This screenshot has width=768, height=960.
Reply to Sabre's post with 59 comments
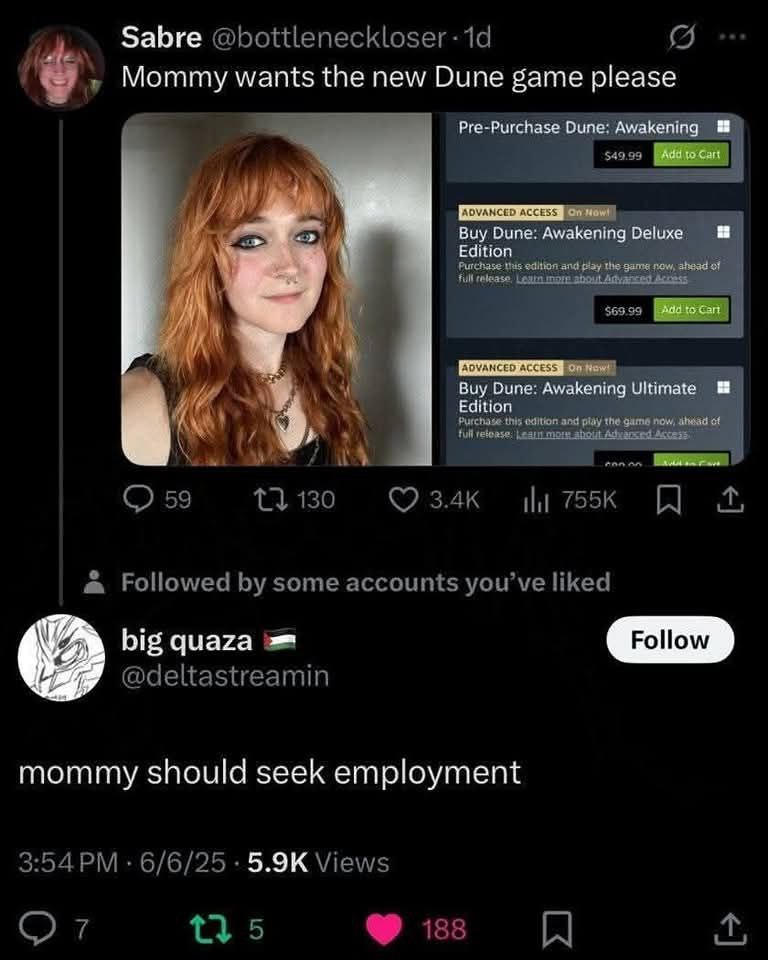(x=139, y=500)
